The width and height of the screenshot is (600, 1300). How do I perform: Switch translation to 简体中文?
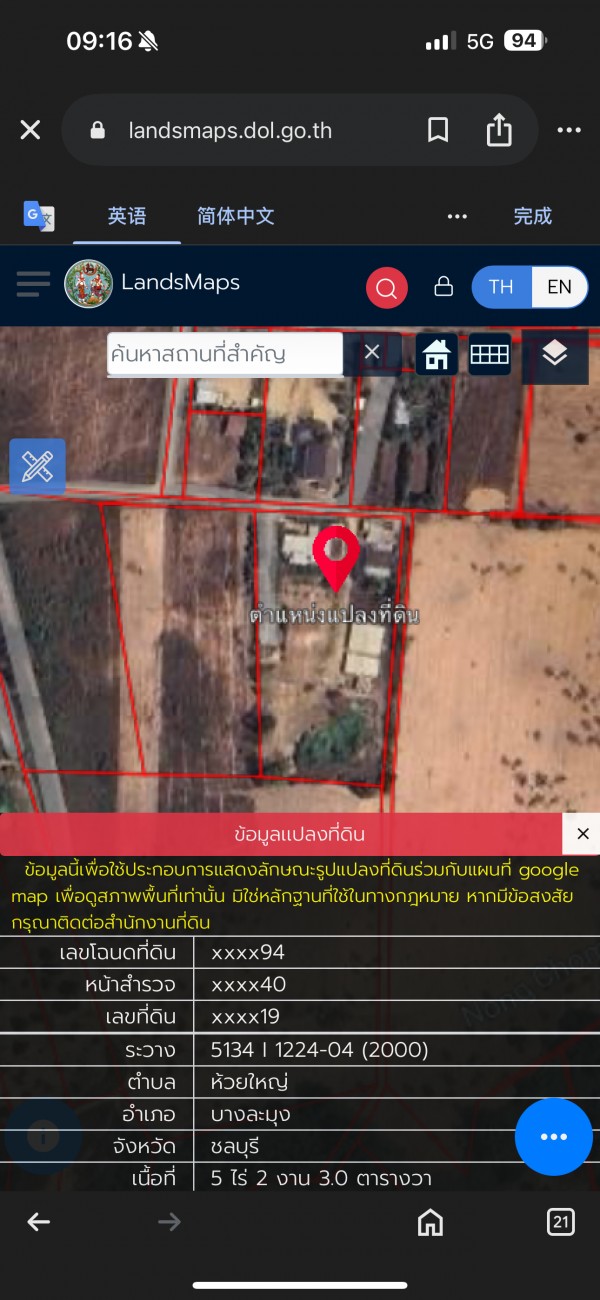(x=235, y=216)
